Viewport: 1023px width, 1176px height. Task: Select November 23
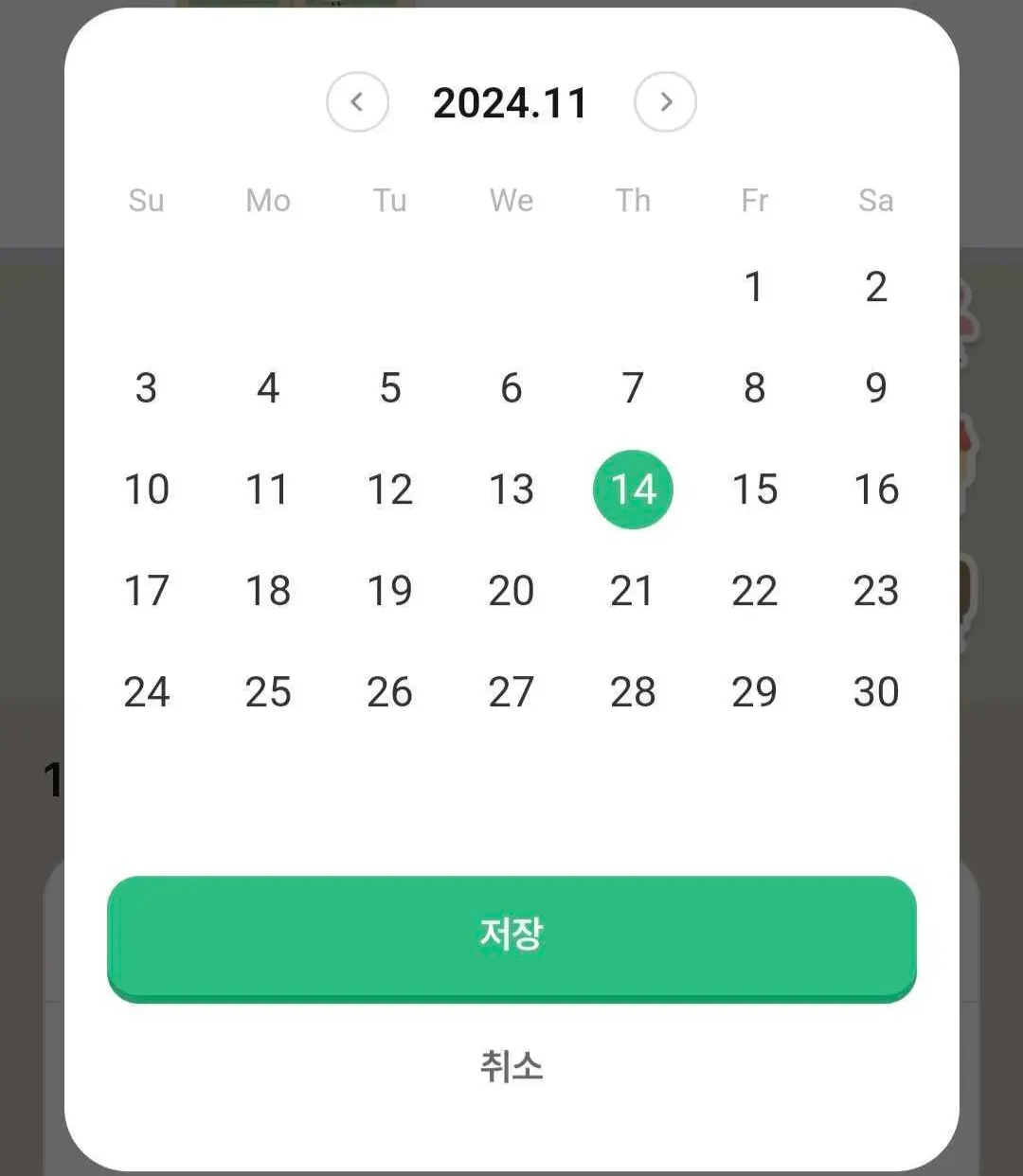click(876, 591)
